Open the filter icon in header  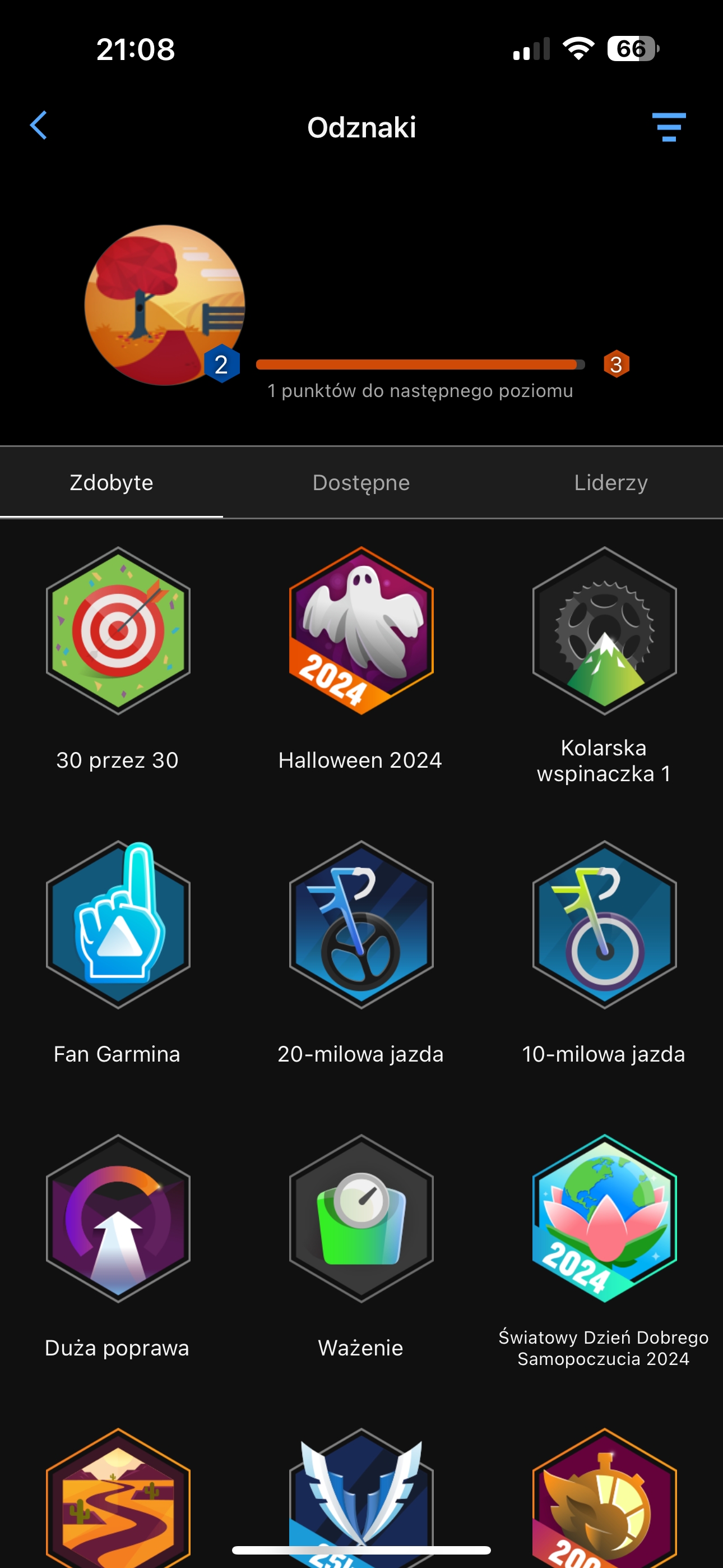coord(668,127)
